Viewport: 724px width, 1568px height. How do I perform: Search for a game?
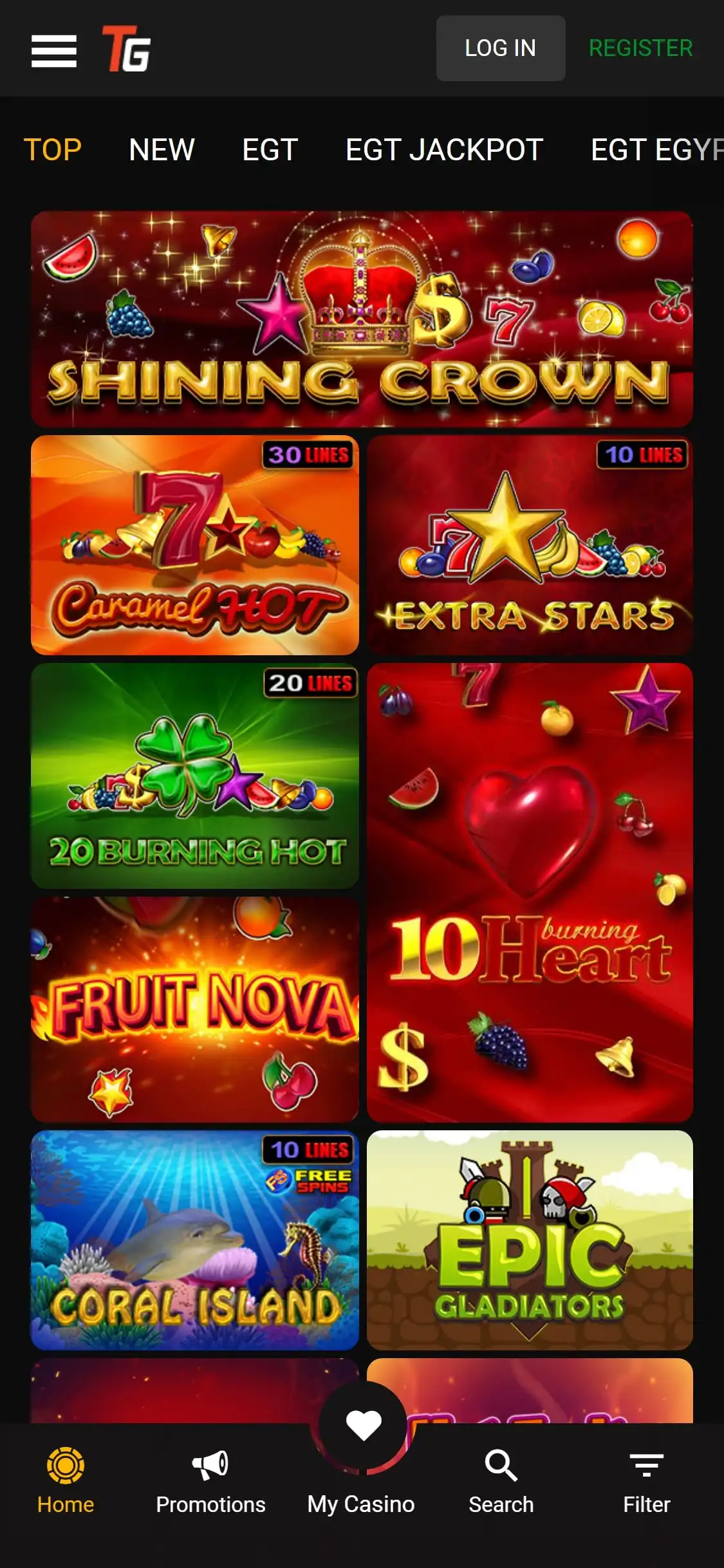coord(501,1480)
